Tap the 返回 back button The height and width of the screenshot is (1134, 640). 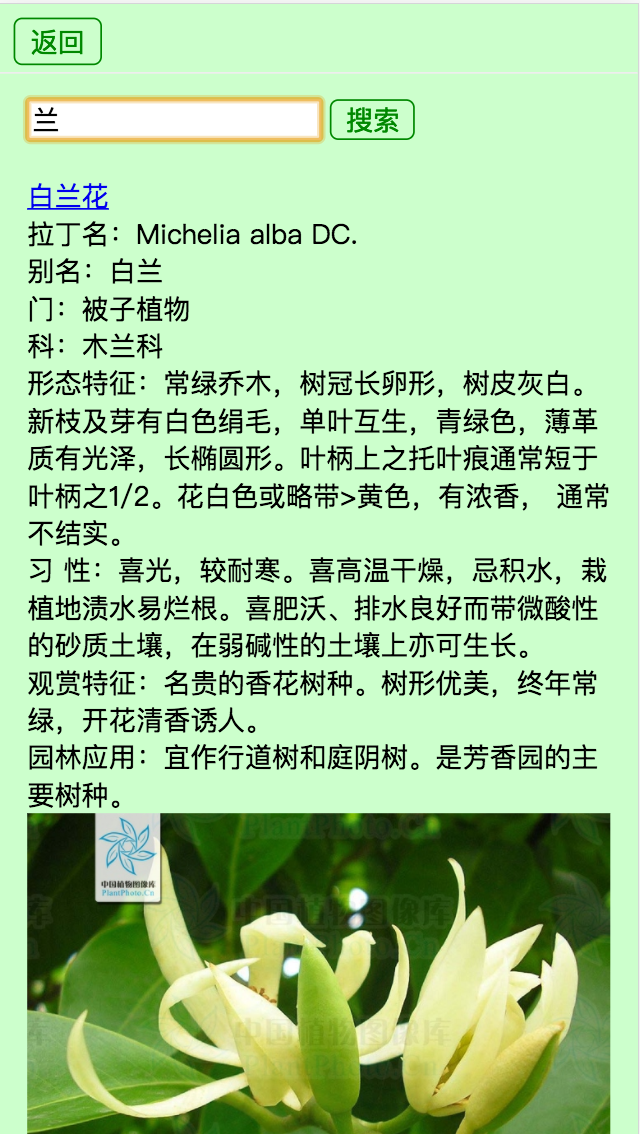pyautogui.click(x=58, y=42)
